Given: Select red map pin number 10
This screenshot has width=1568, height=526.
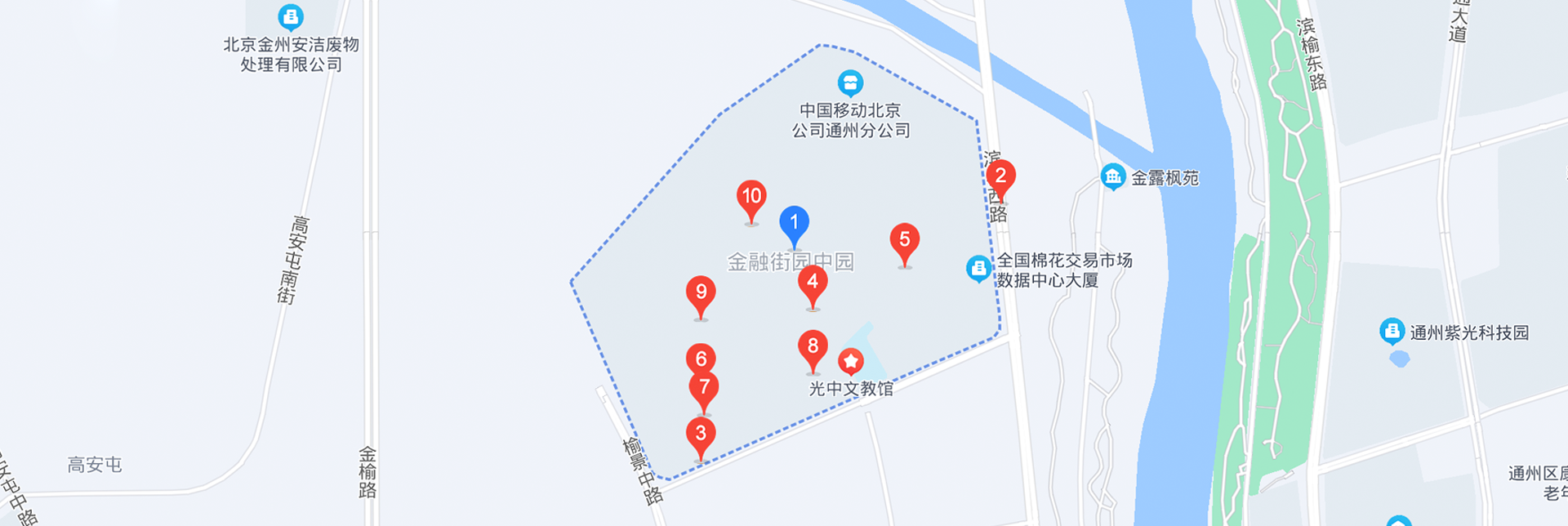Looking at the screenshot, I should (751, 197).
